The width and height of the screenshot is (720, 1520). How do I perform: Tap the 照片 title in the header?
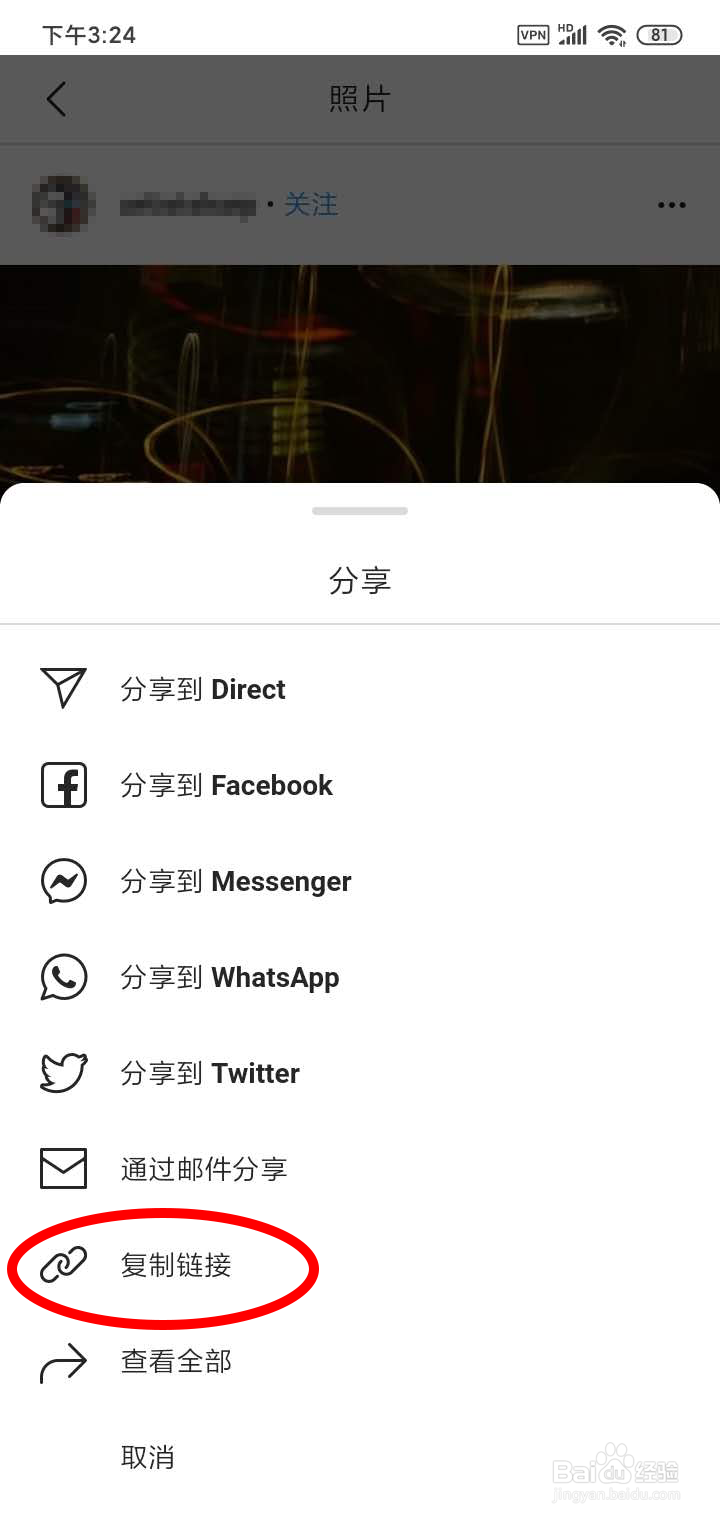[x=360, y=99]
